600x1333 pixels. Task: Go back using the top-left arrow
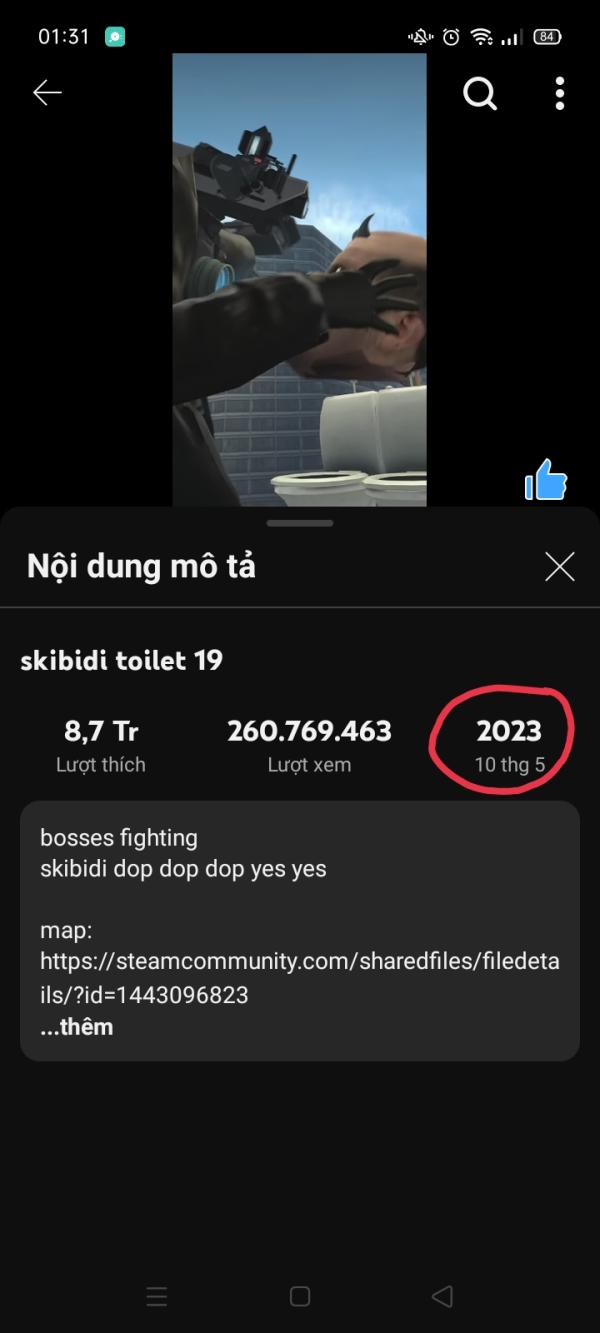coord(47,93)
